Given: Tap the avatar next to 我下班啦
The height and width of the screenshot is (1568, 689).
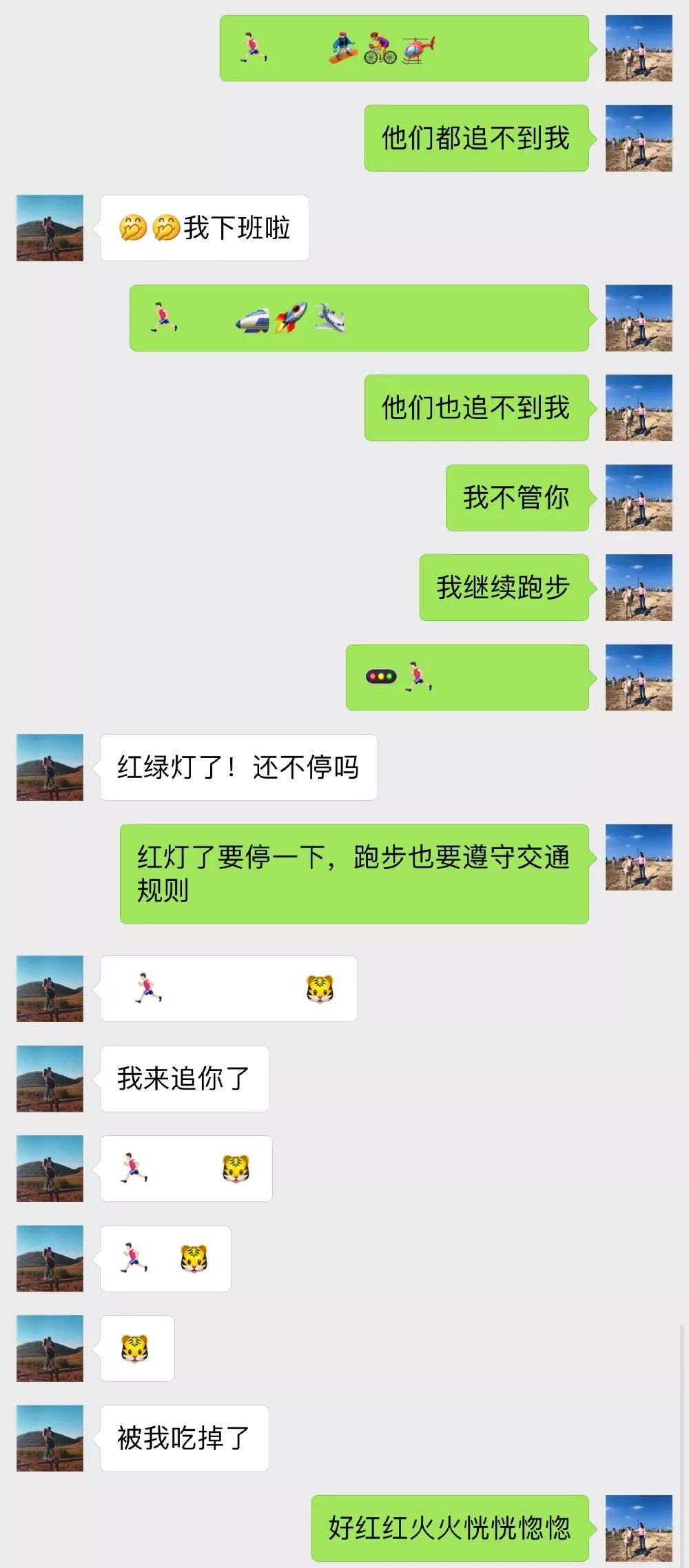Looking at the screenshot, I should [x=50, y=228].
